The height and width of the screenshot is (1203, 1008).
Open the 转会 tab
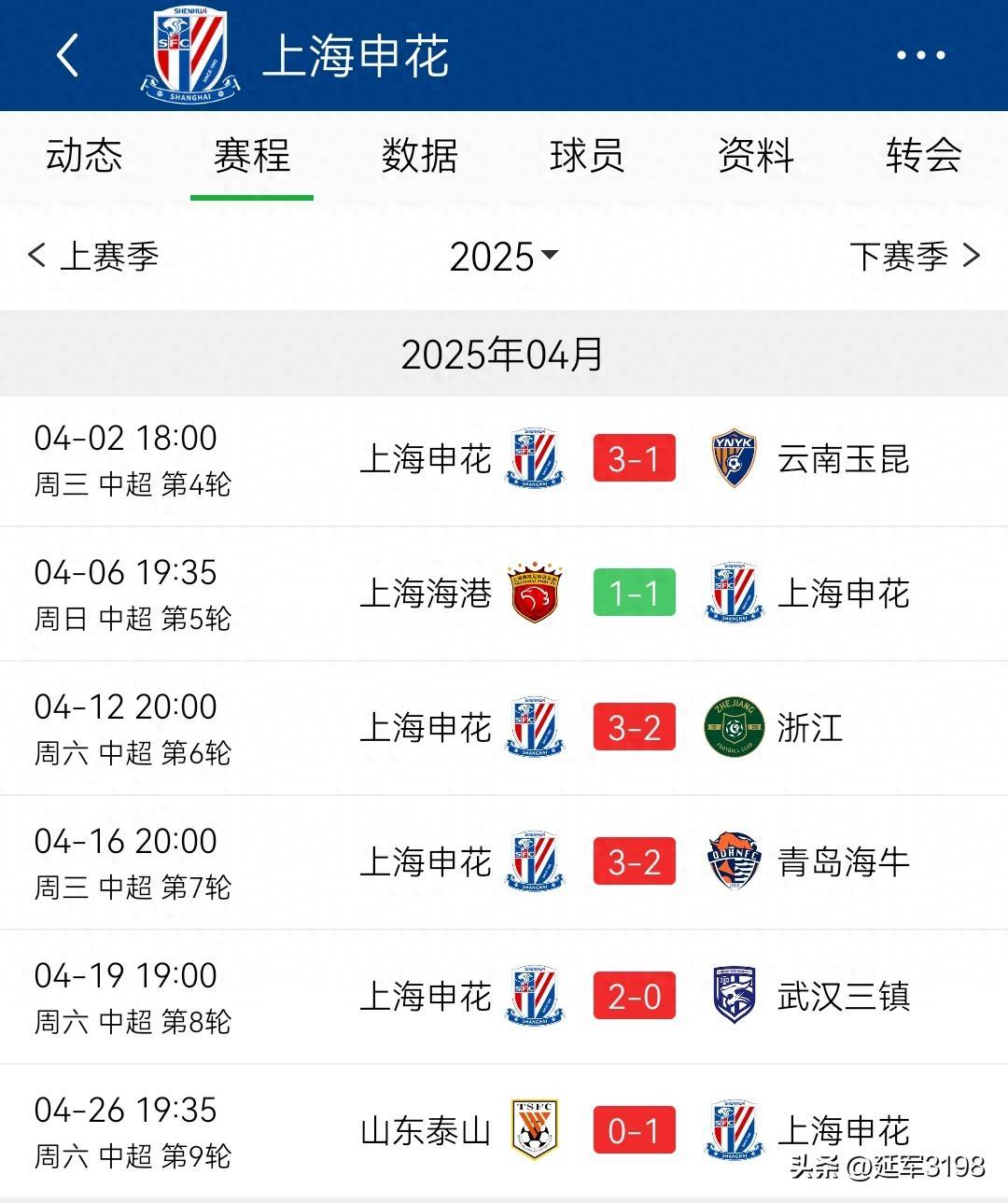923,156
